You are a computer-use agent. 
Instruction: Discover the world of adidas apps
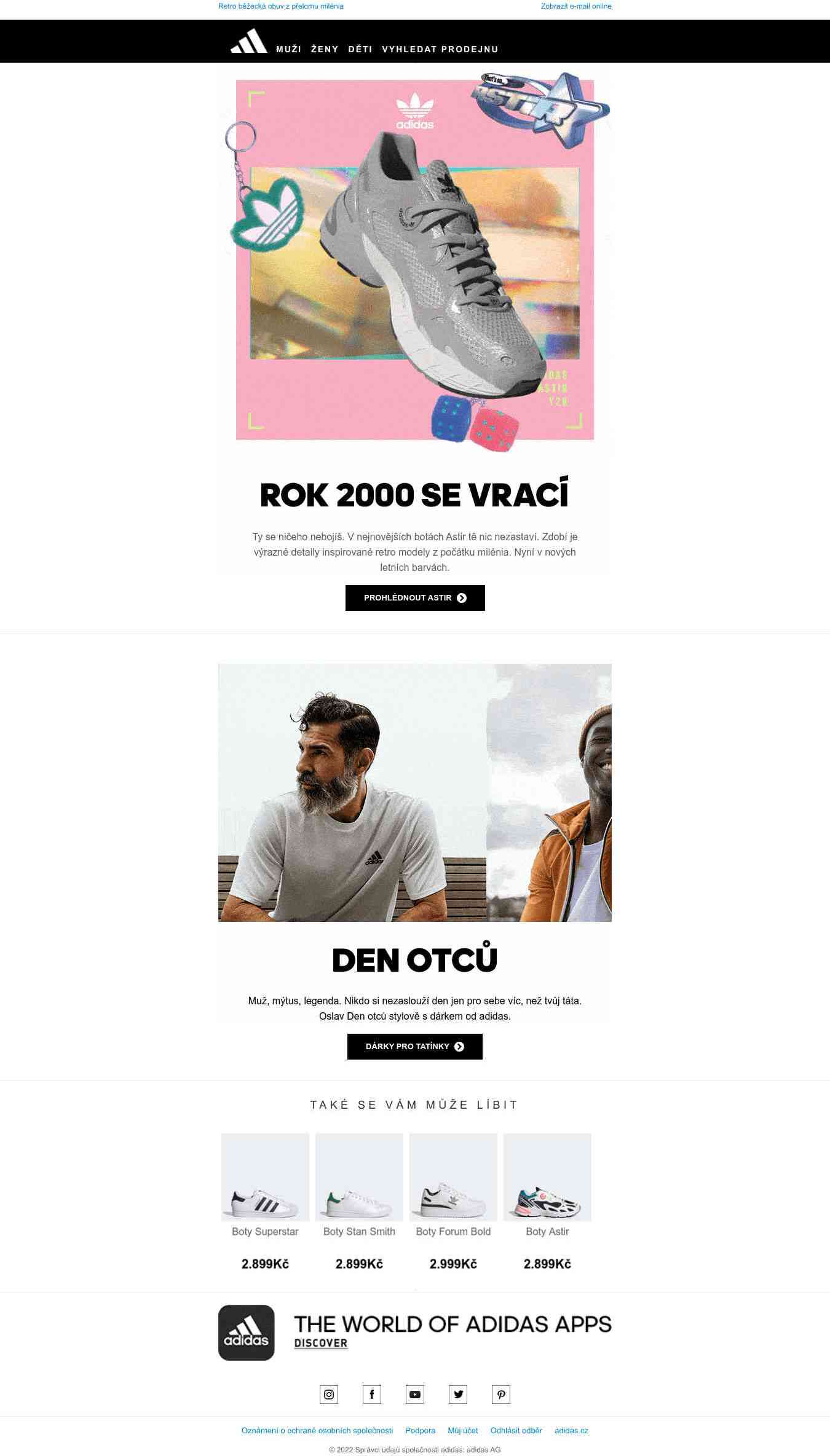point(321,1343)
